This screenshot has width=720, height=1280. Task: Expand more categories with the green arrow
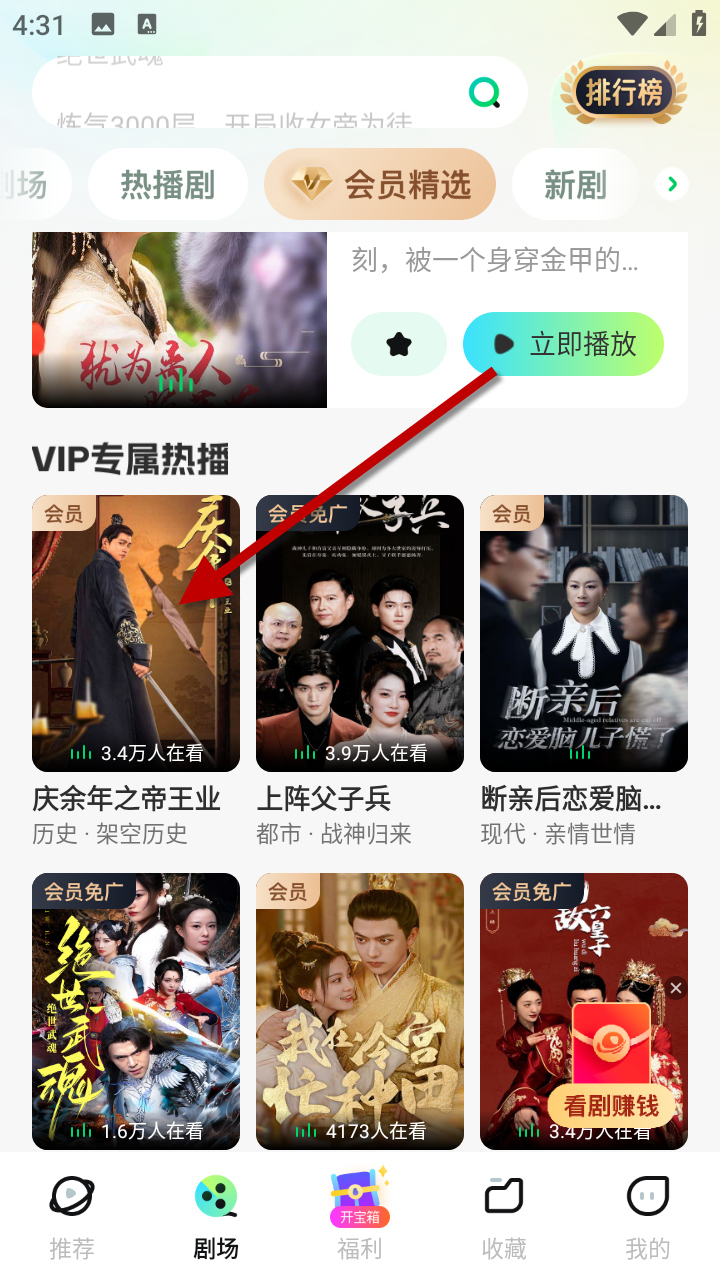point(672,184)
